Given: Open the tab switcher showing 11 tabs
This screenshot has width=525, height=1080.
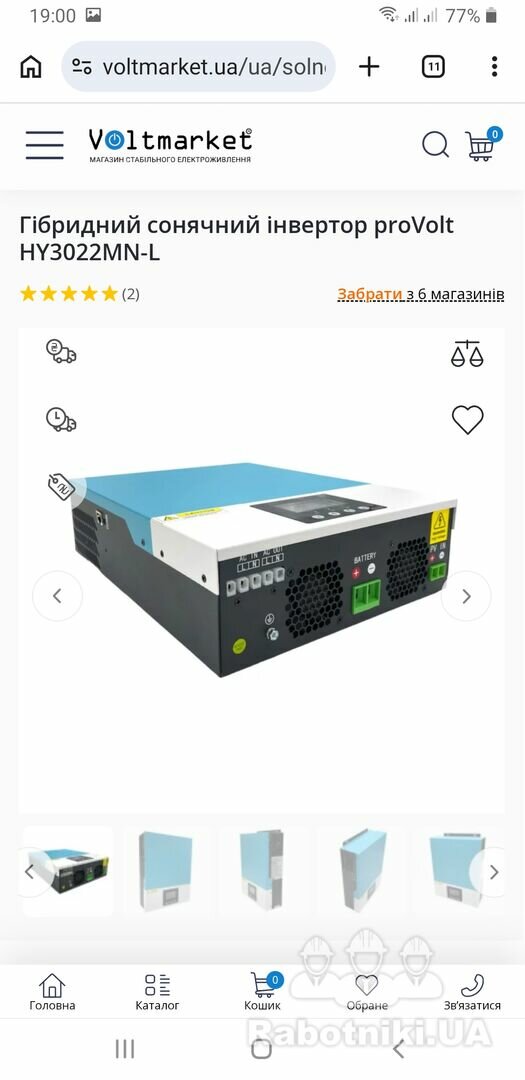Looking at the screenshot, I should (x=433, y=67).
